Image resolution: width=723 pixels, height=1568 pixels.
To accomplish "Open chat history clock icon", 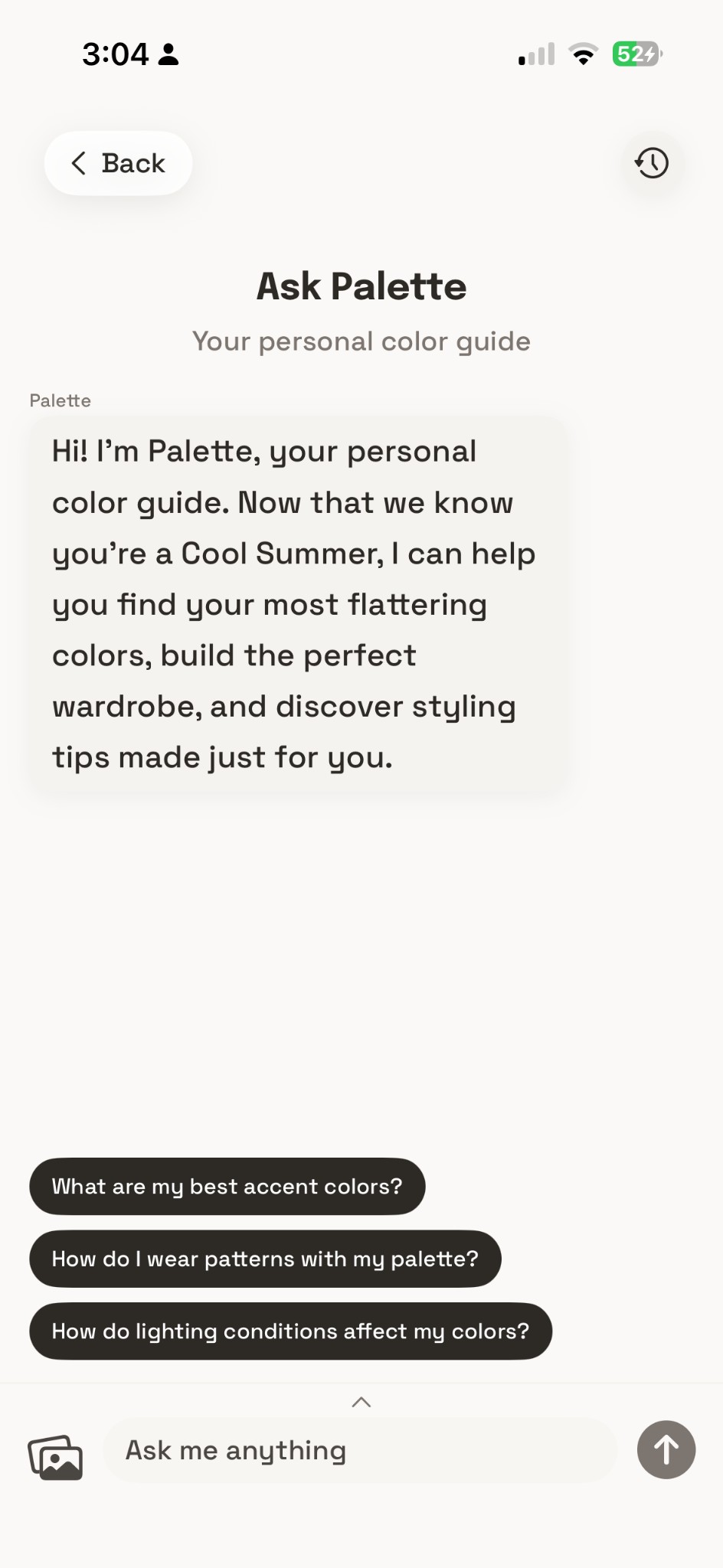I will coord(652,163).
